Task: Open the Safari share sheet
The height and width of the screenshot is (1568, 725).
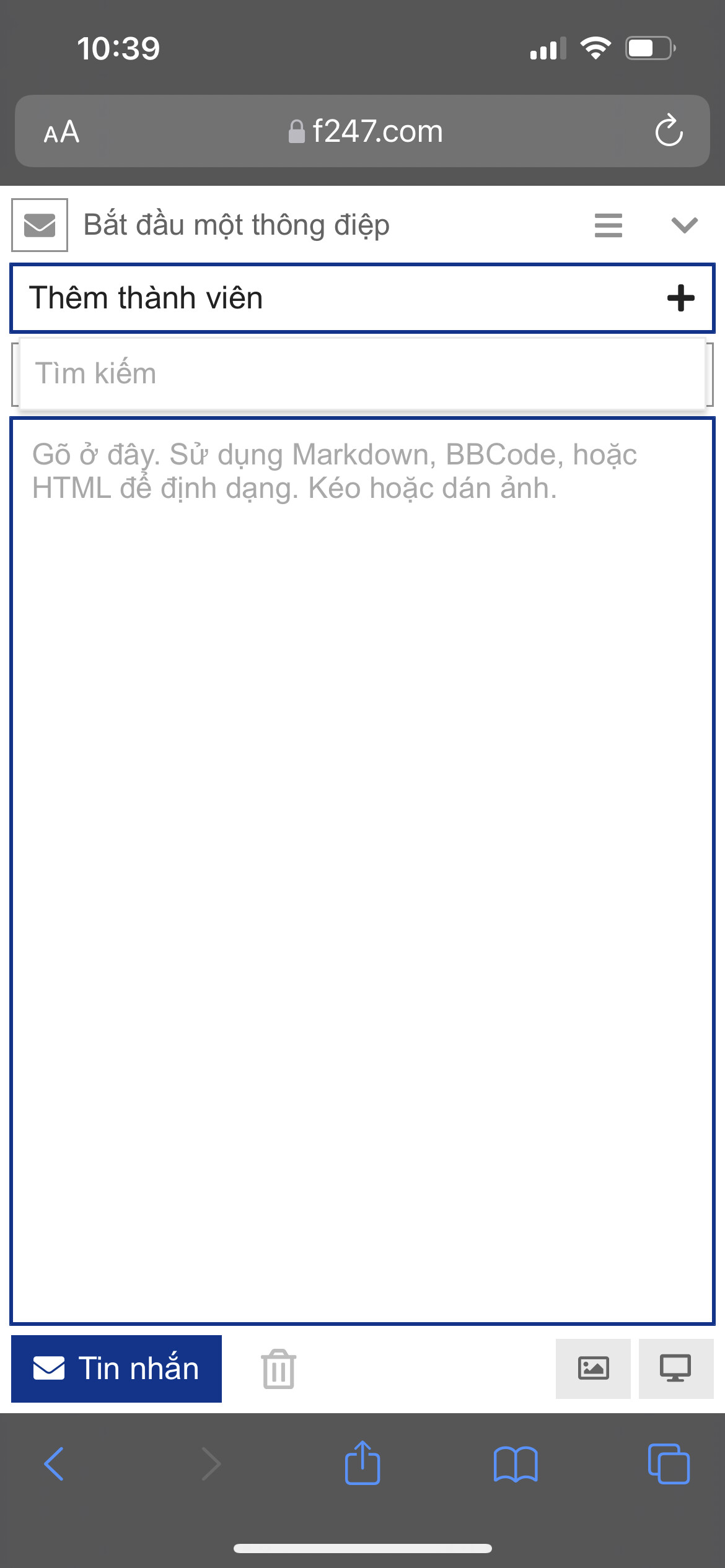Action: point(362,1463)
